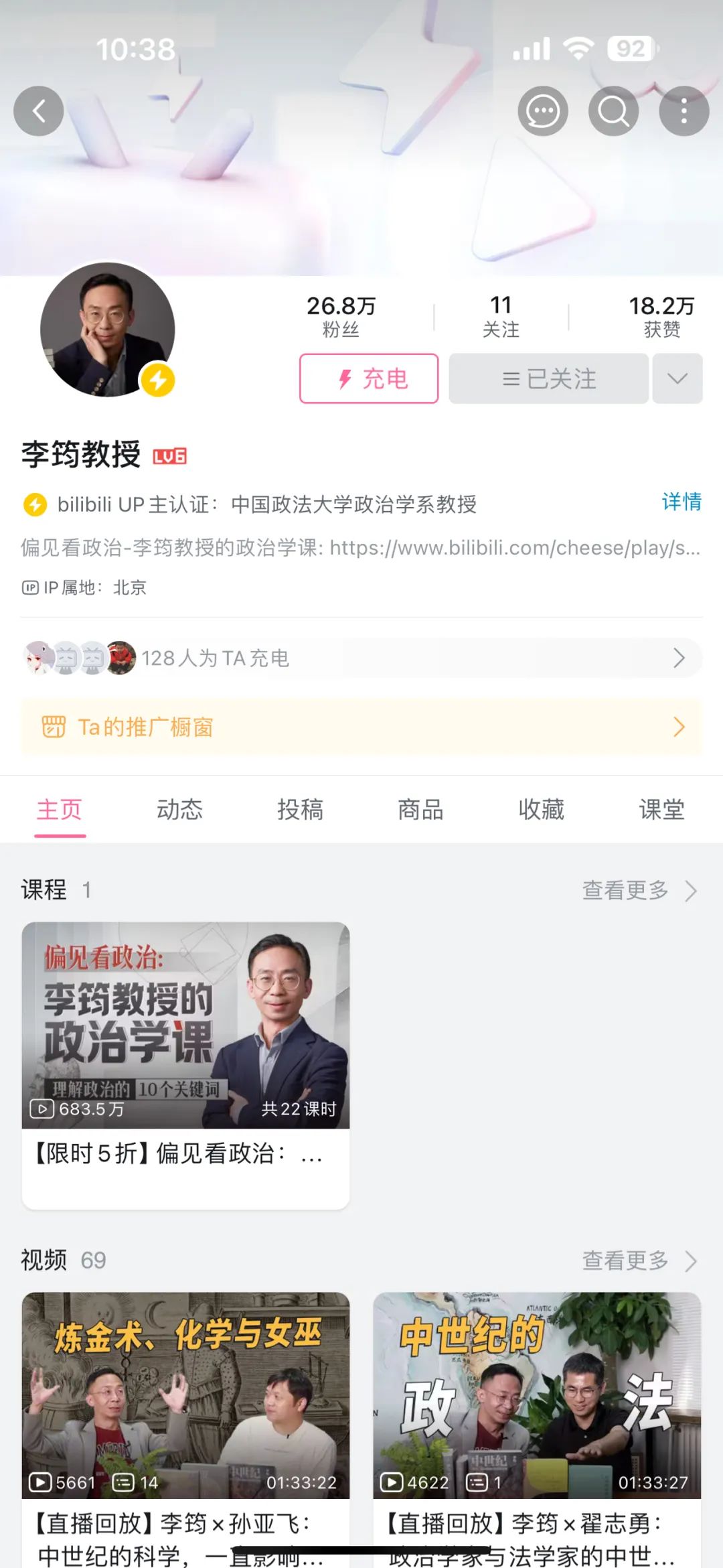The image size is (723, 1568).
Task: Switch to the 投稿 tab
Action: click(300, 810)
